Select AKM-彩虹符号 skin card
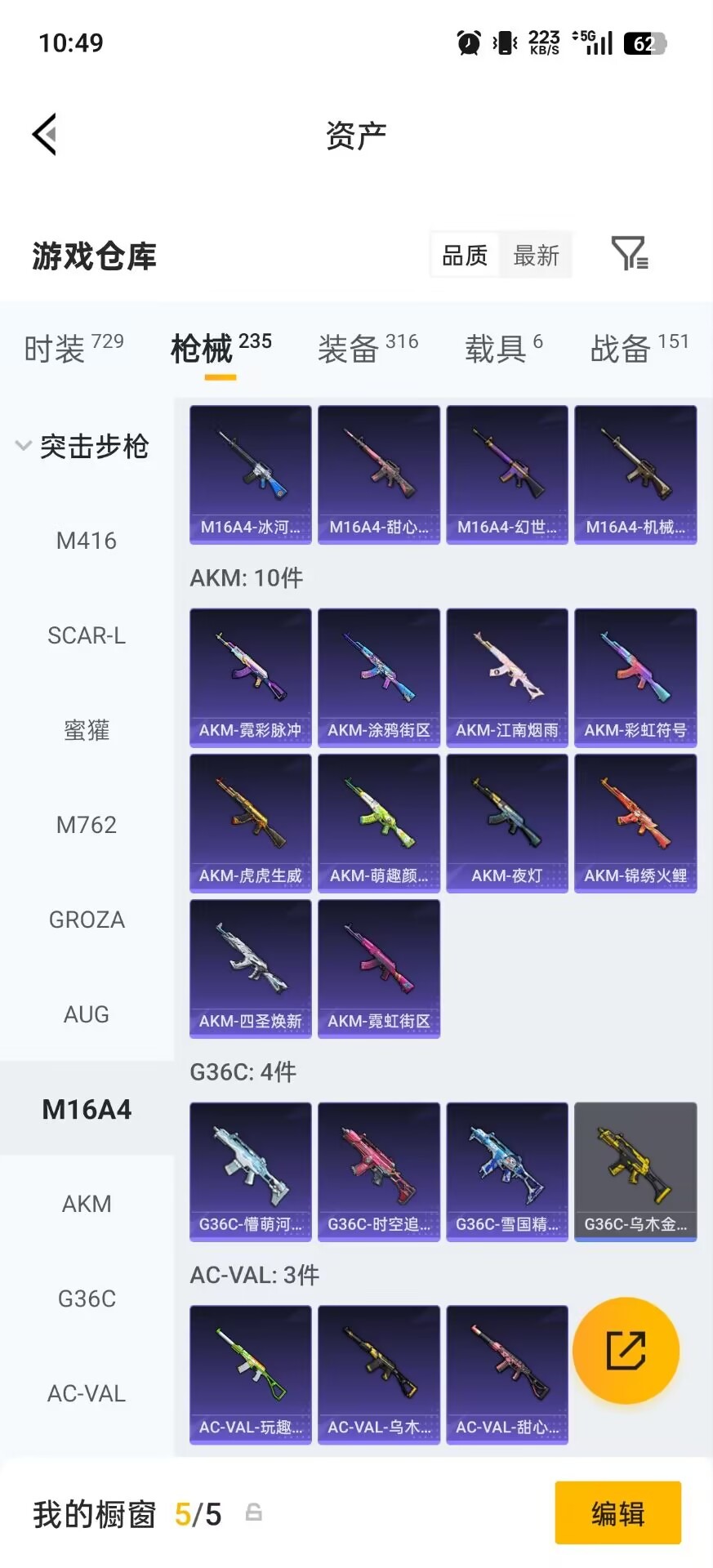 click(x=635, y=677)
